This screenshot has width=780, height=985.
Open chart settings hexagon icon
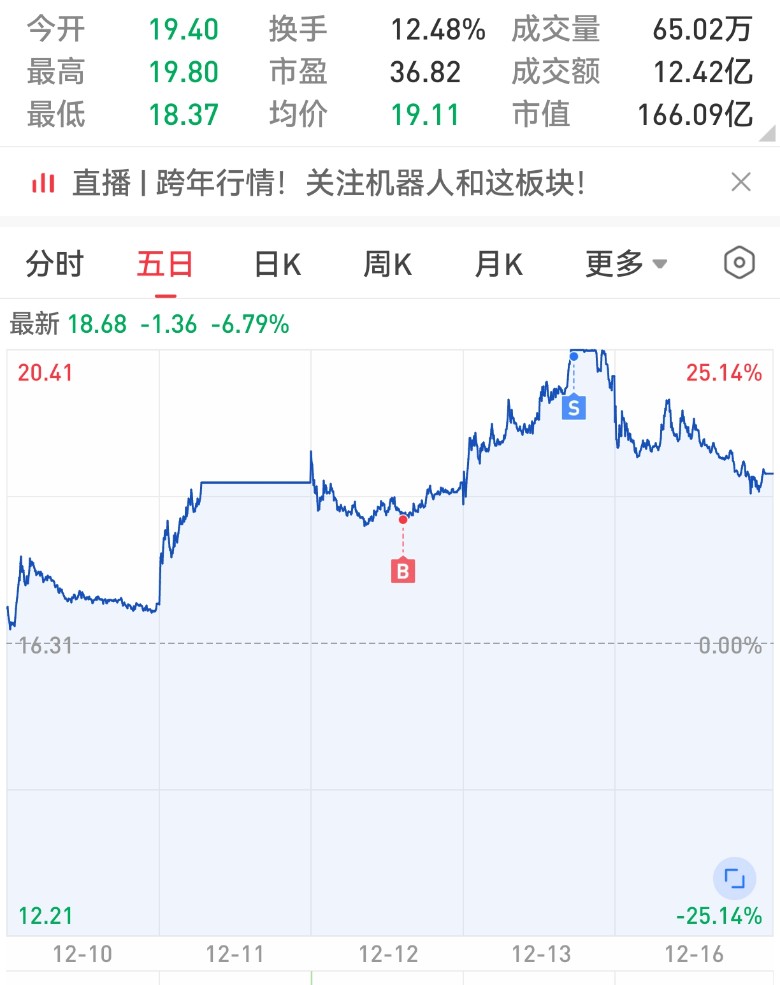coord(739,263)
